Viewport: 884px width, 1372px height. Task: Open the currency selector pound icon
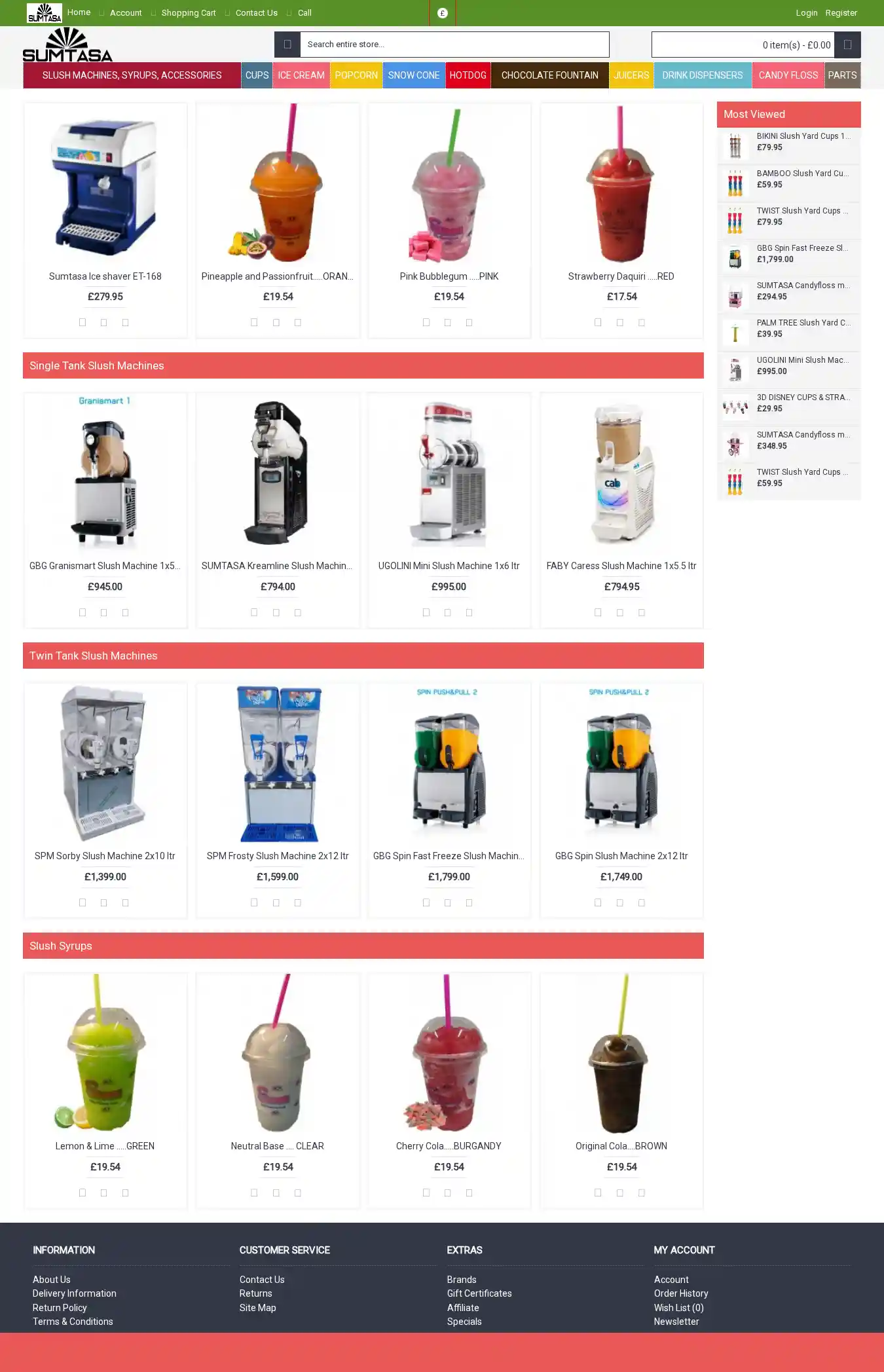click(443, 13)
